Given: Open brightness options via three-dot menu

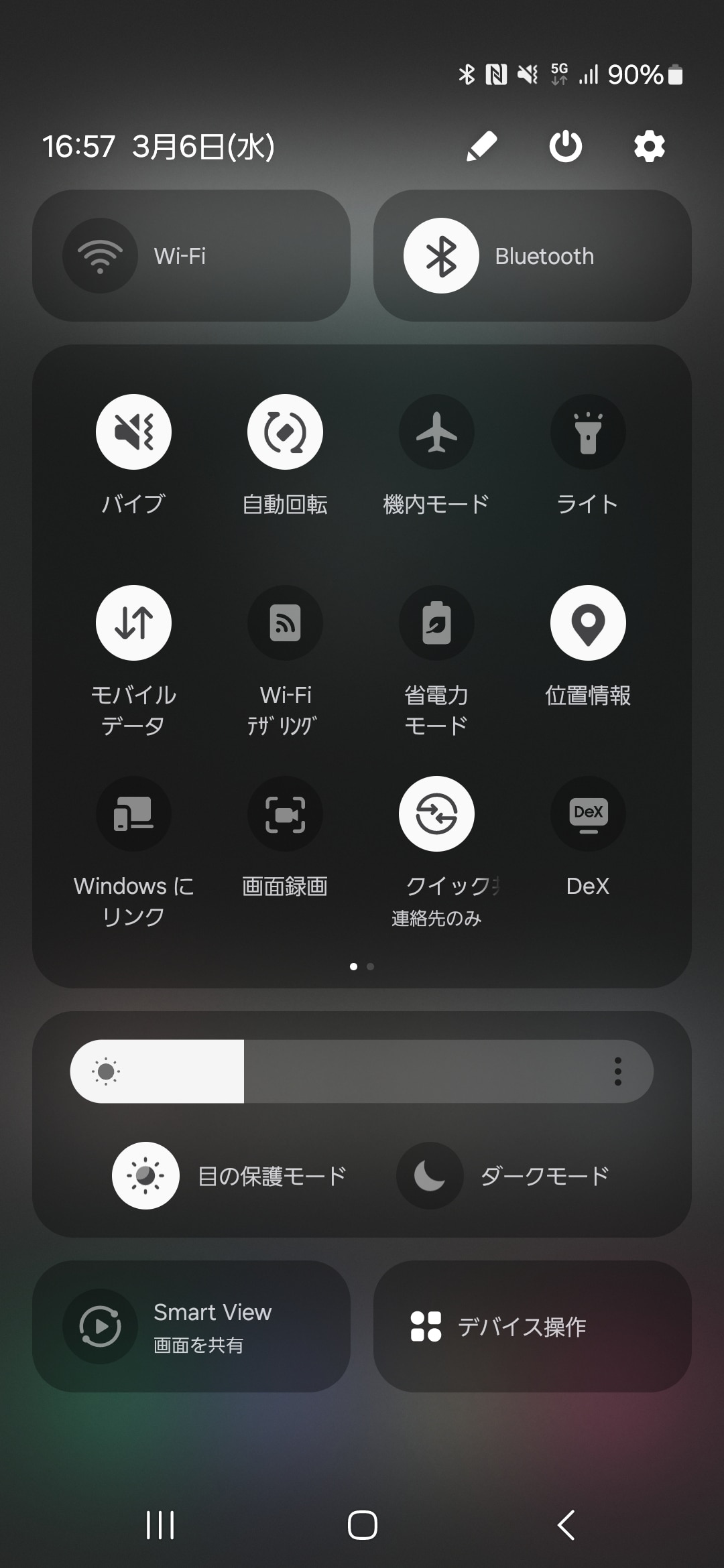Looking at the screenshot, I should [617, 1071].
